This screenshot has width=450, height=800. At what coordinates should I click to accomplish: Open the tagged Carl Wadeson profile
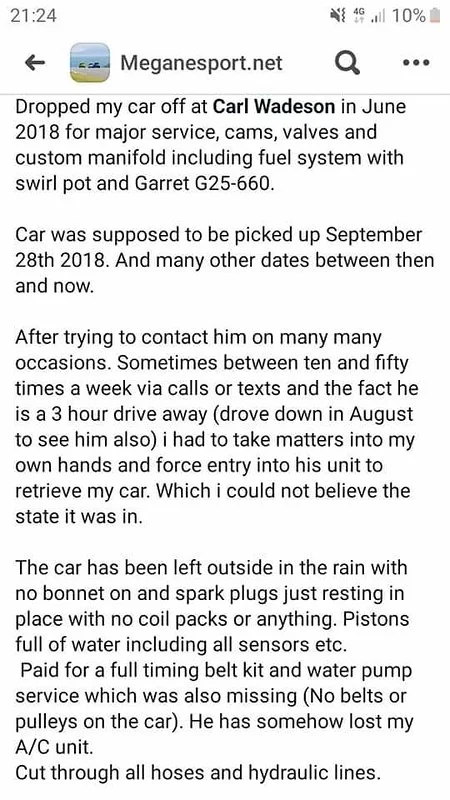[x=274, y=106]
